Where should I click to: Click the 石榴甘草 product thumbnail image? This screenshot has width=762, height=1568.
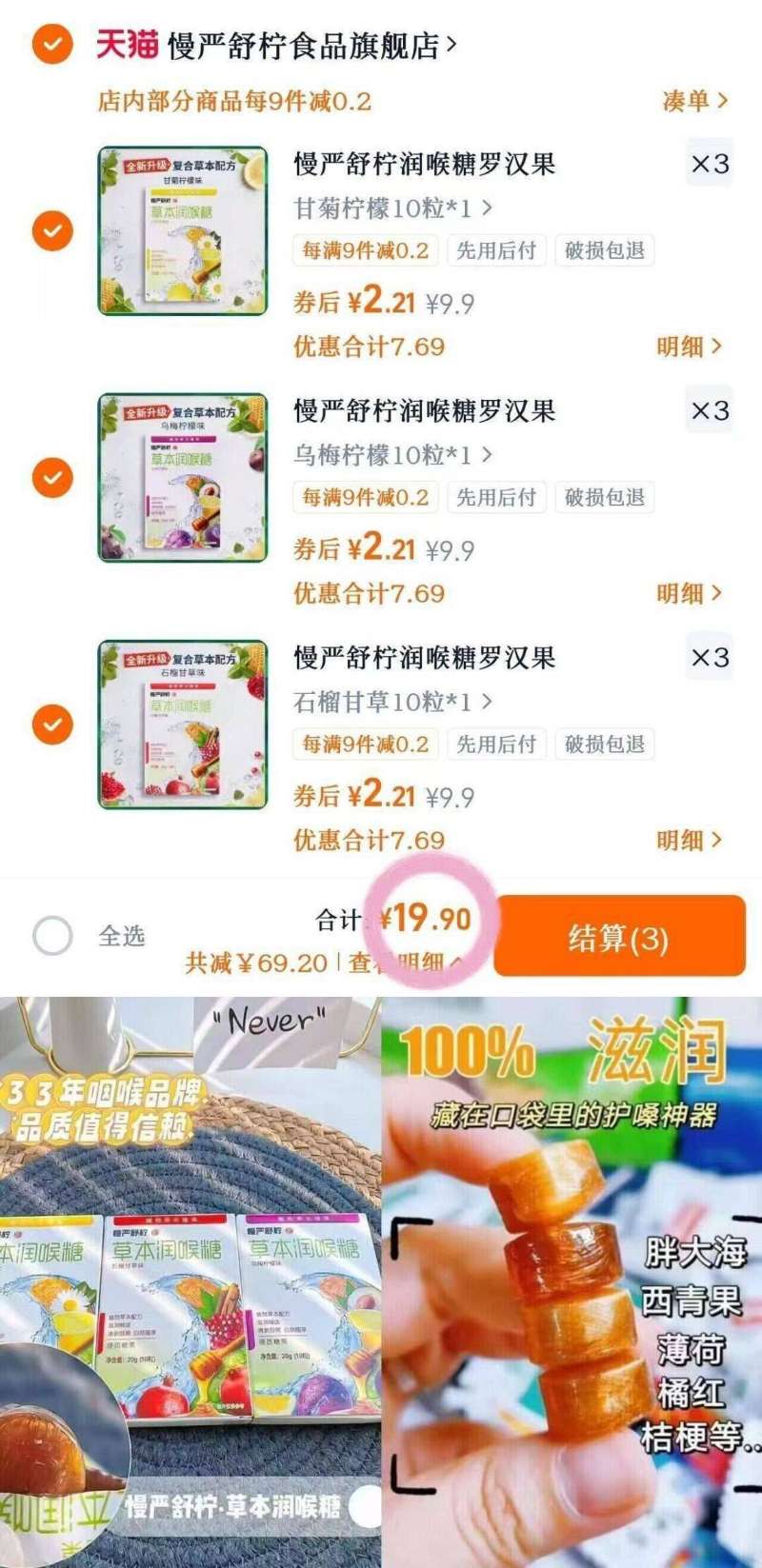tap(183, 726)
